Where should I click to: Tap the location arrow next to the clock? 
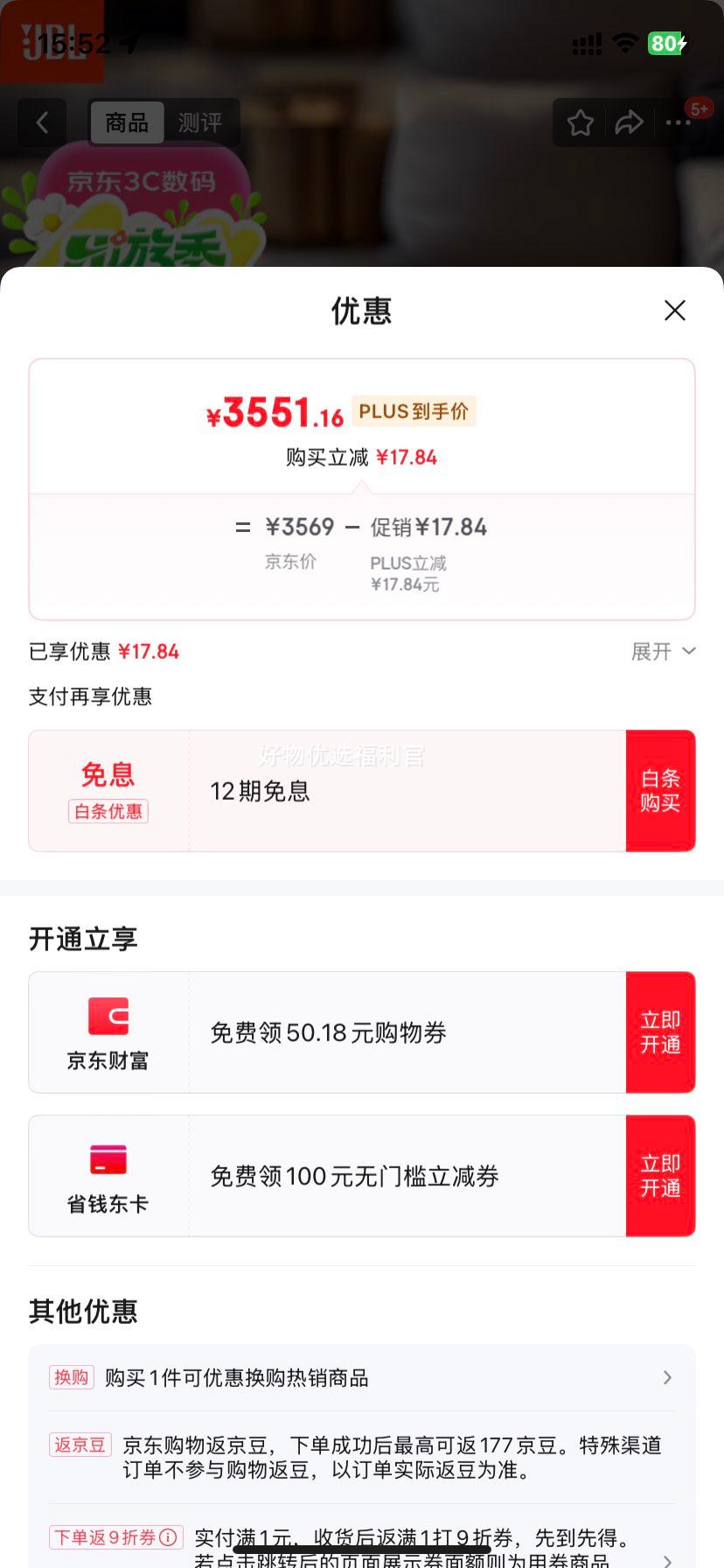coord(131,39)
